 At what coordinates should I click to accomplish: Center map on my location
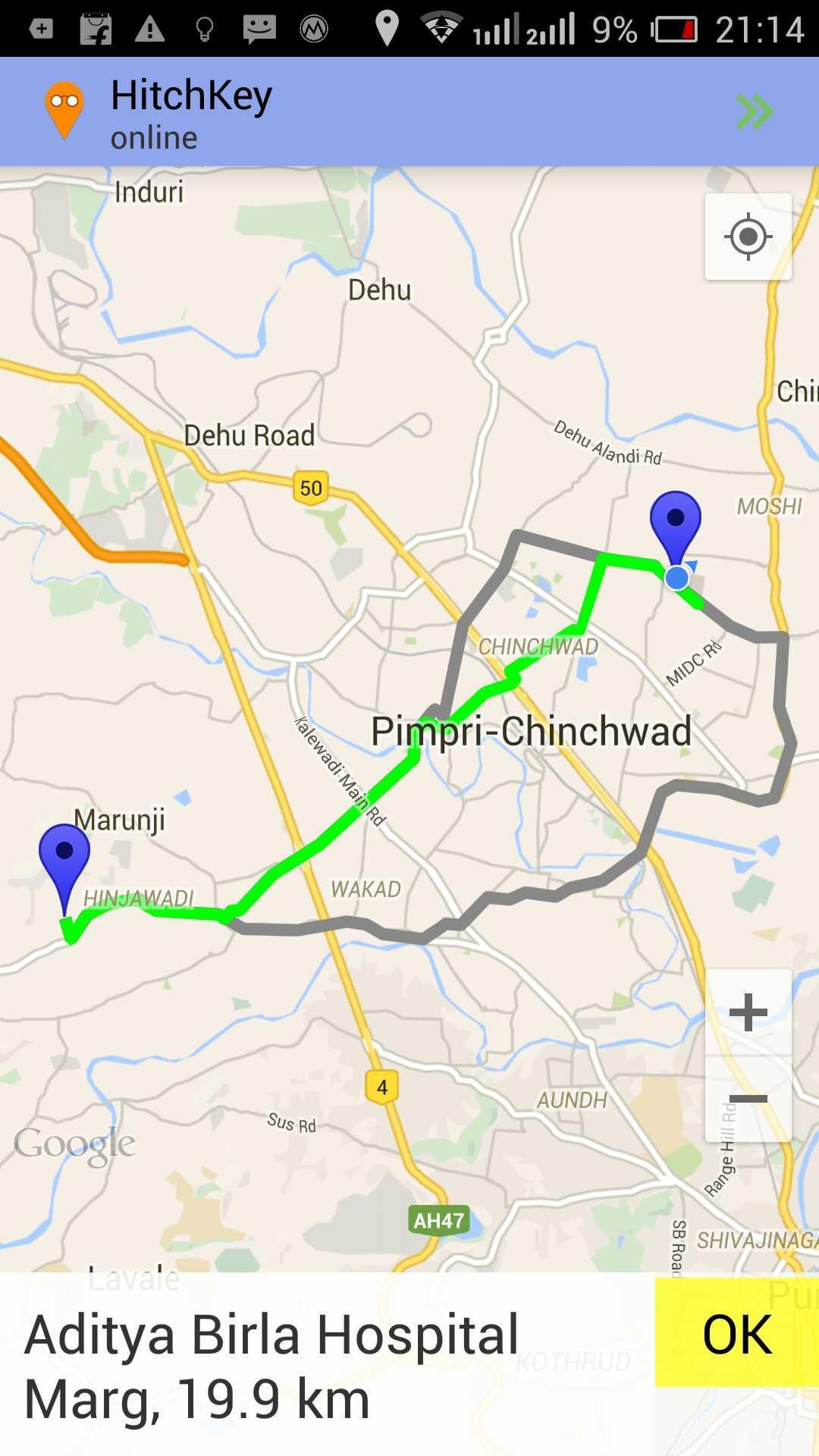[x=748, y=237]
